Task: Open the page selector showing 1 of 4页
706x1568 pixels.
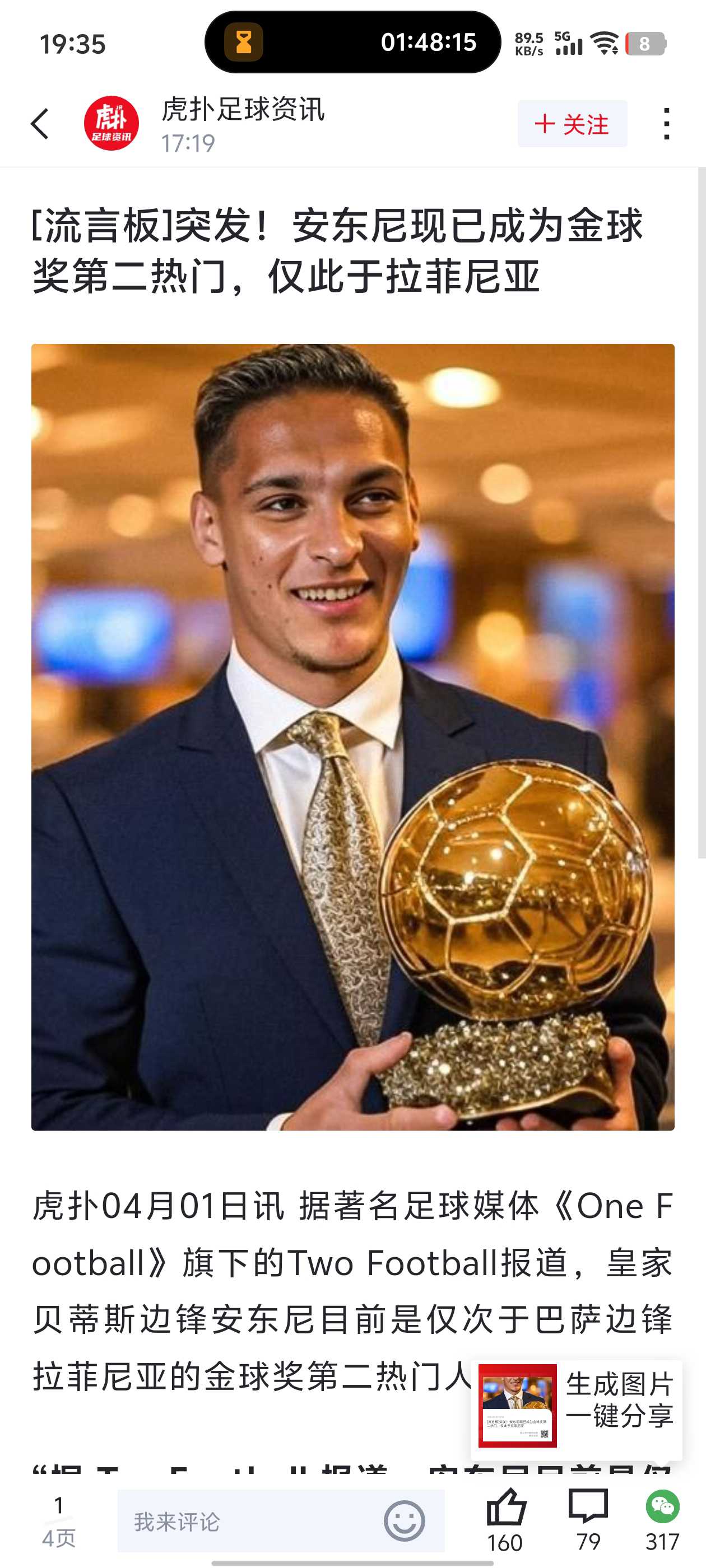Action: [58, 1520]
